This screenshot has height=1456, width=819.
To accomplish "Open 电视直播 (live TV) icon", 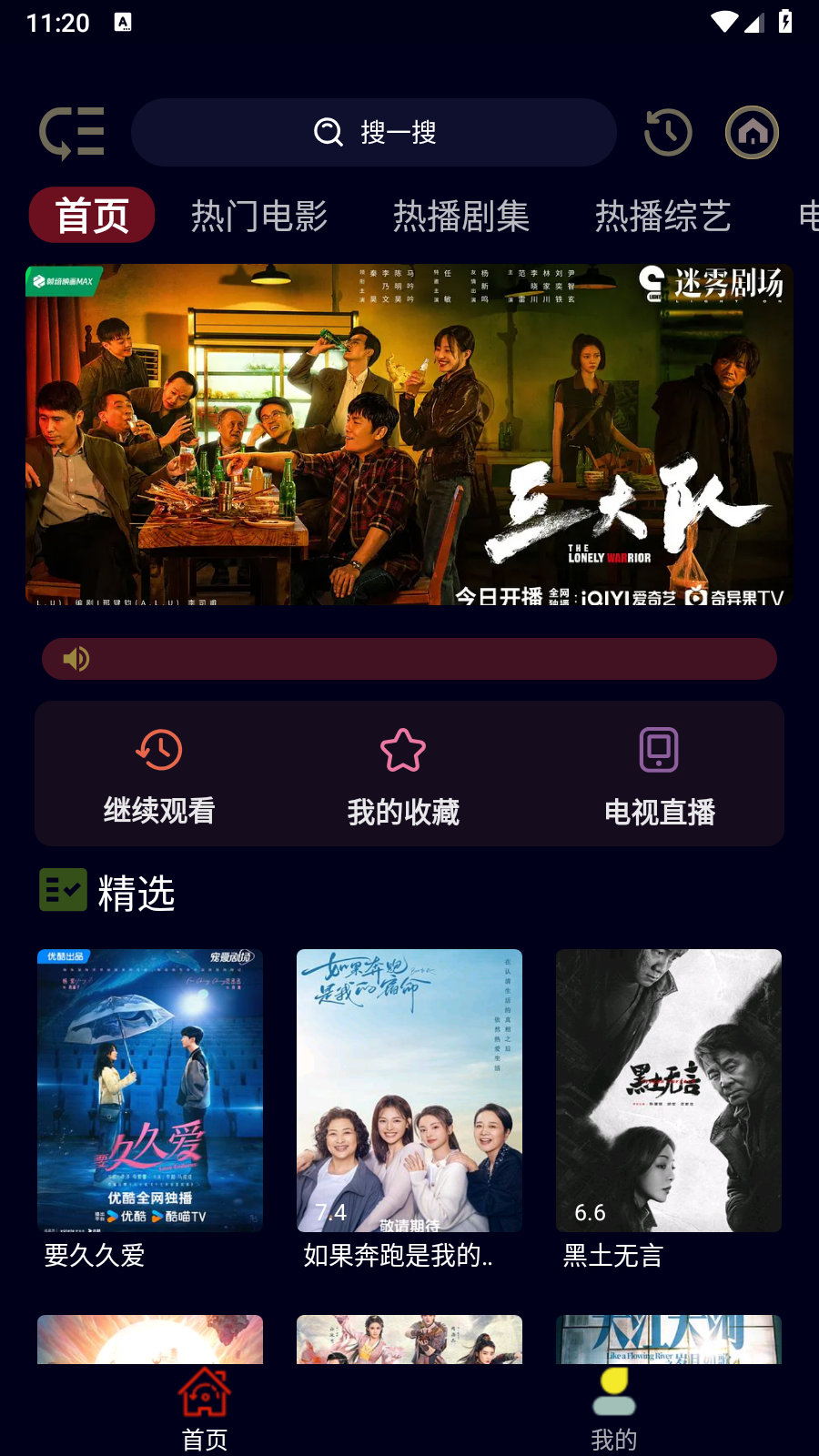I will pos(658,773).
